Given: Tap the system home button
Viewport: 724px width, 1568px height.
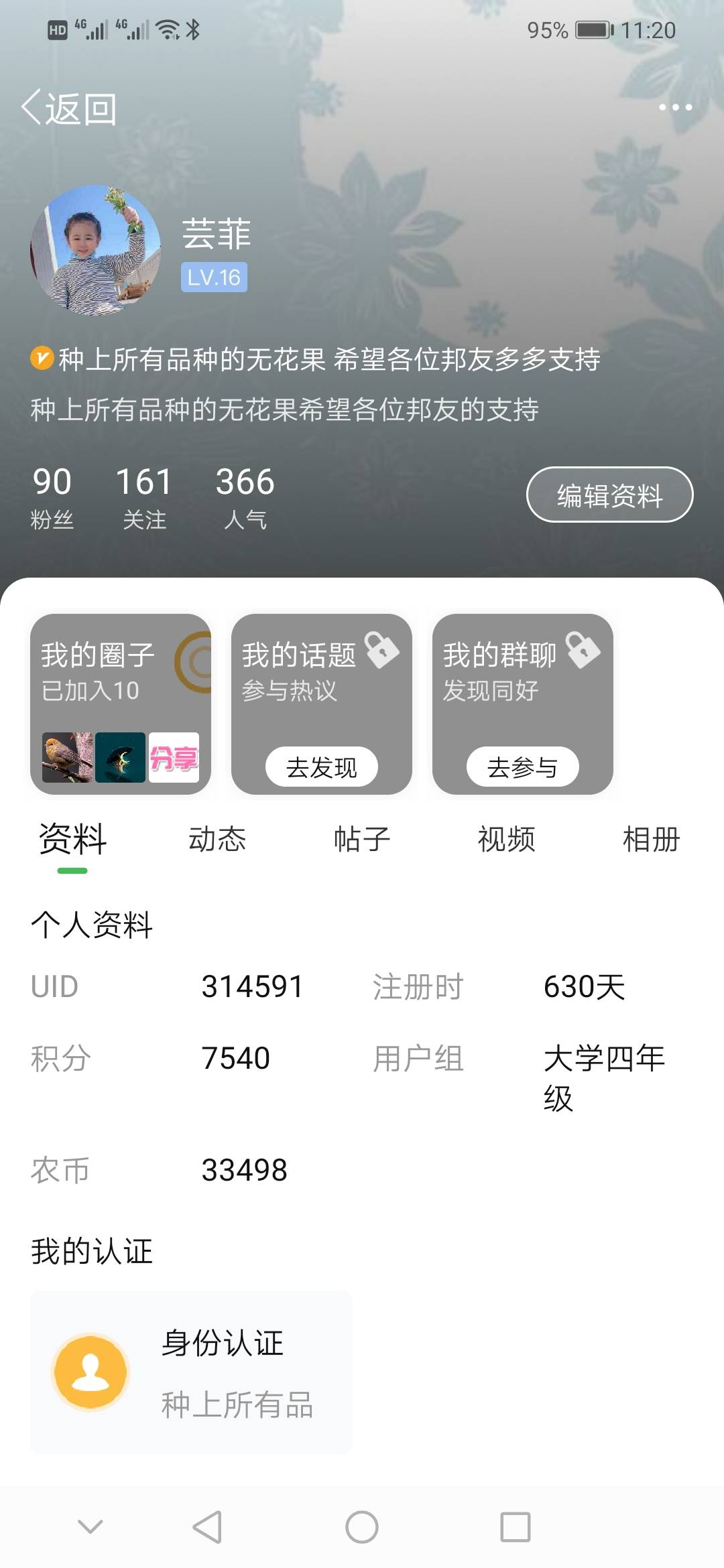Looking at the screenshot, I should point(362,1527).
